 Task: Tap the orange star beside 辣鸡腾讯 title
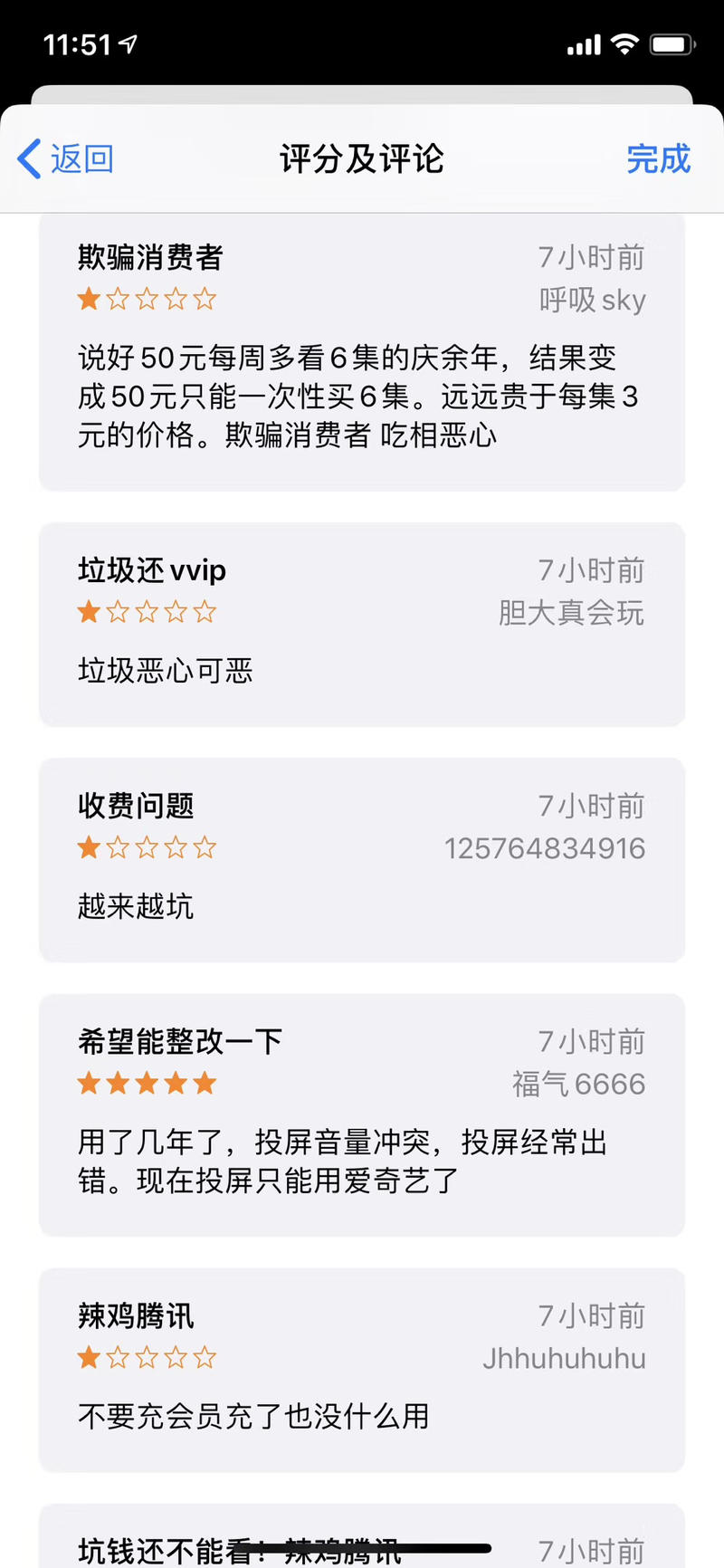pyautogui.click(x=88, y=1358)
